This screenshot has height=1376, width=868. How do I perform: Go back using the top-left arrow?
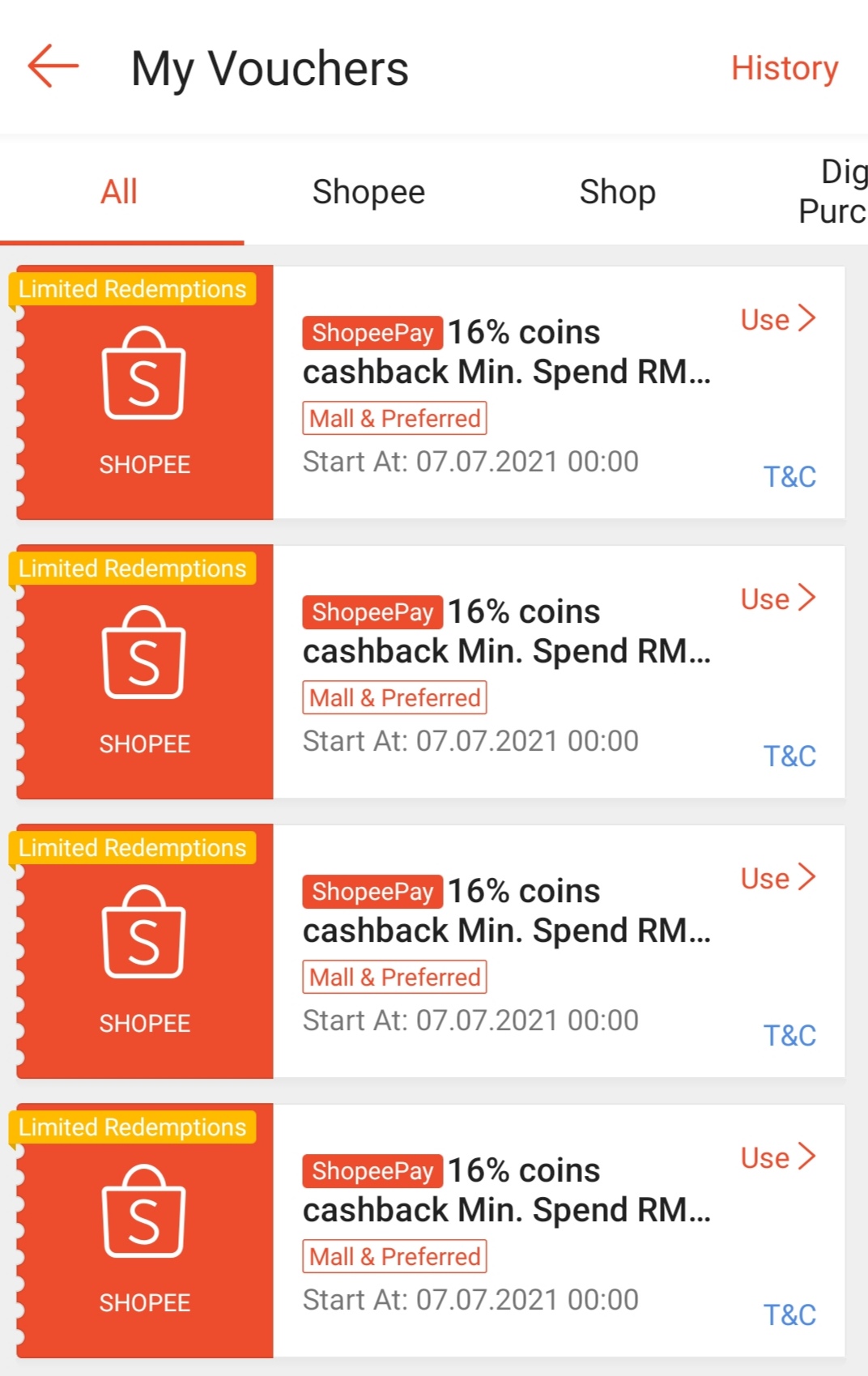(x=53, y=66)
